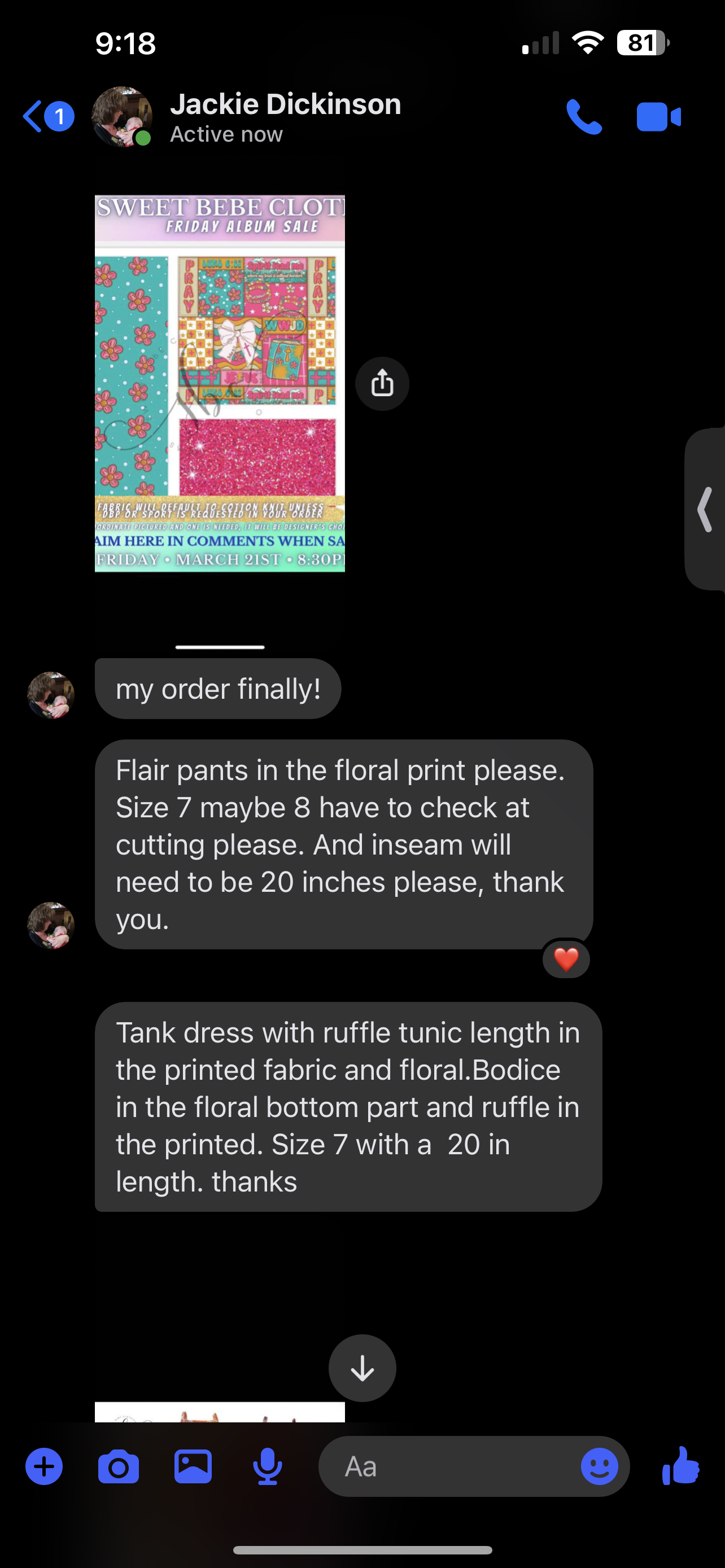Open the photo gallery picker
The height and width of the screenshot is (1568, 725).
click(193, 1466)
